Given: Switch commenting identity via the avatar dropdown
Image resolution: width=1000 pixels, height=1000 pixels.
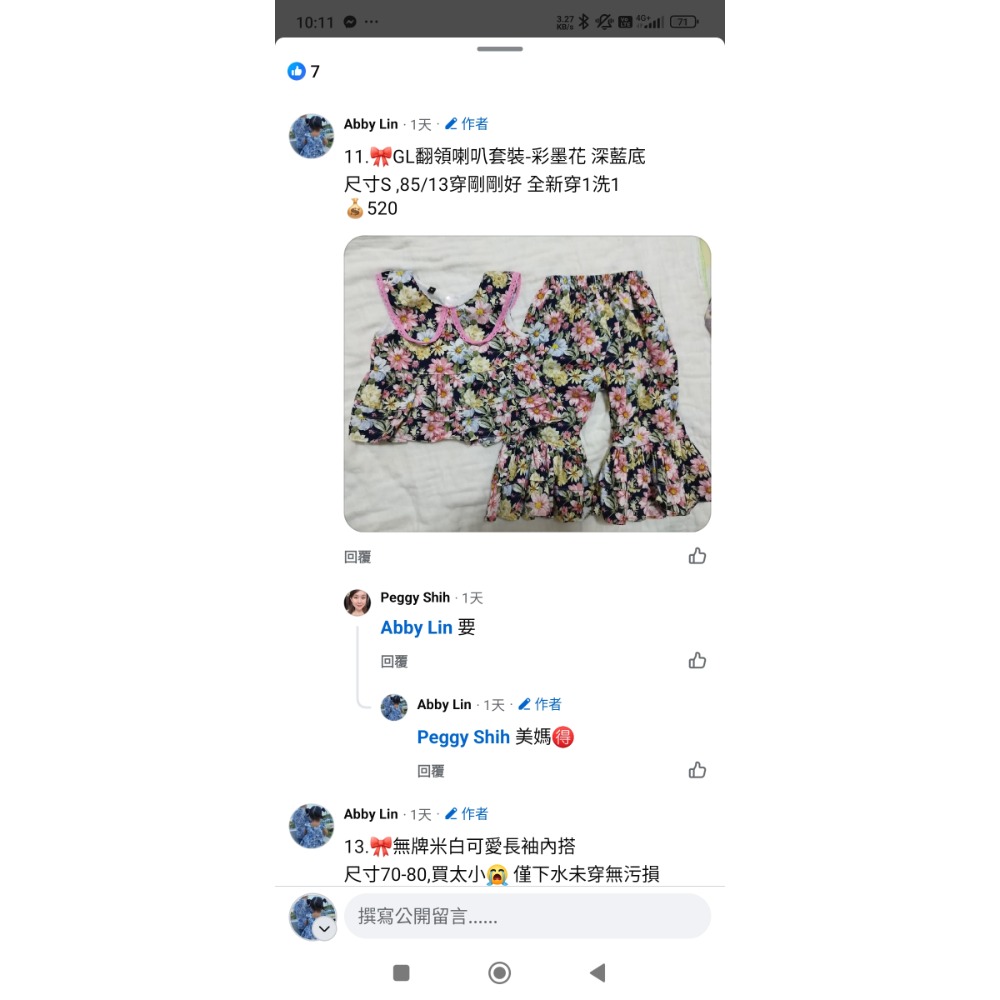Looking at the screenshot, I should pos(324,929).
